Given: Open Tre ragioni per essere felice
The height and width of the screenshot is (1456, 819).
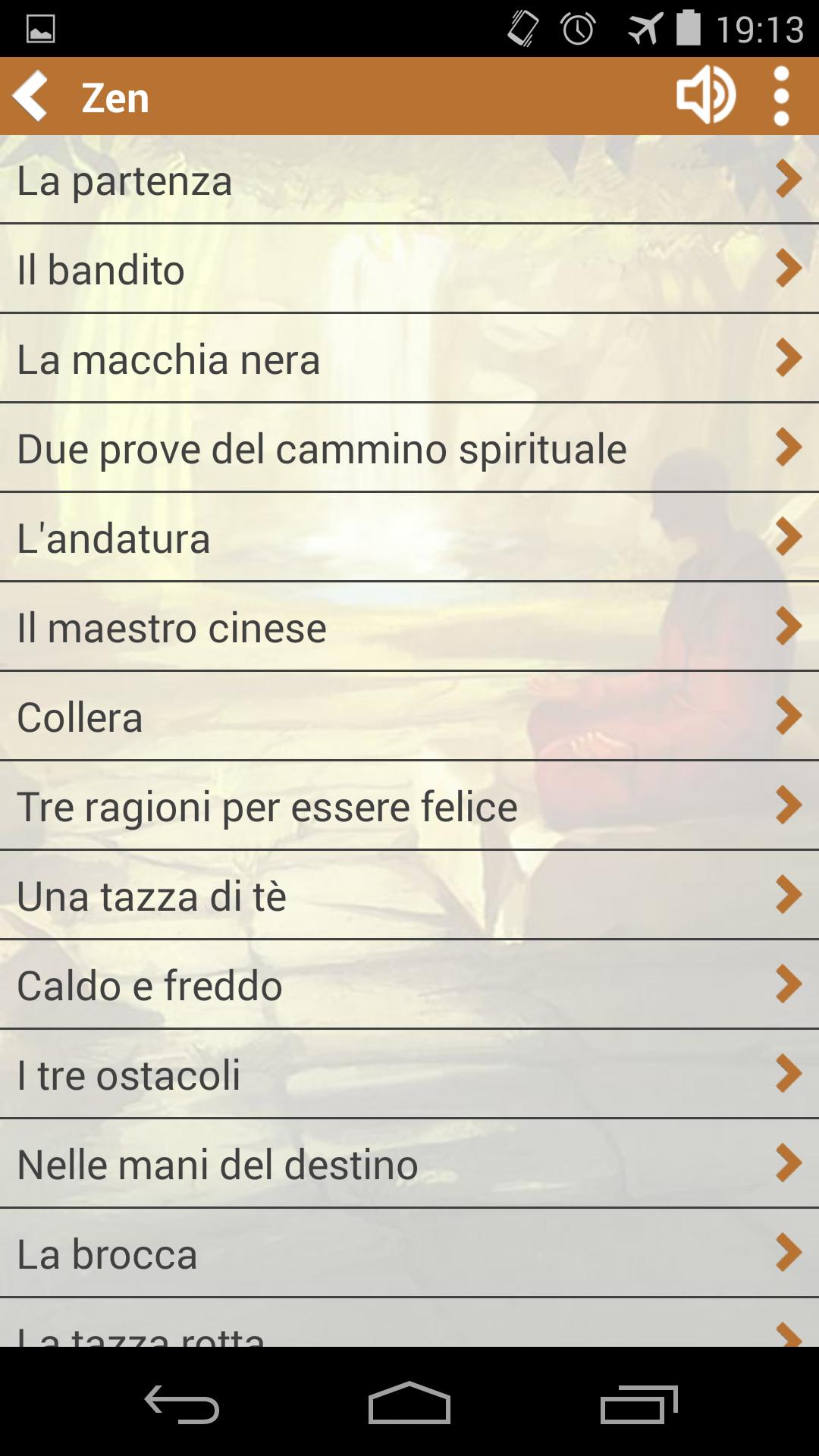Looking at the screenshot, I should coord(409,807).
